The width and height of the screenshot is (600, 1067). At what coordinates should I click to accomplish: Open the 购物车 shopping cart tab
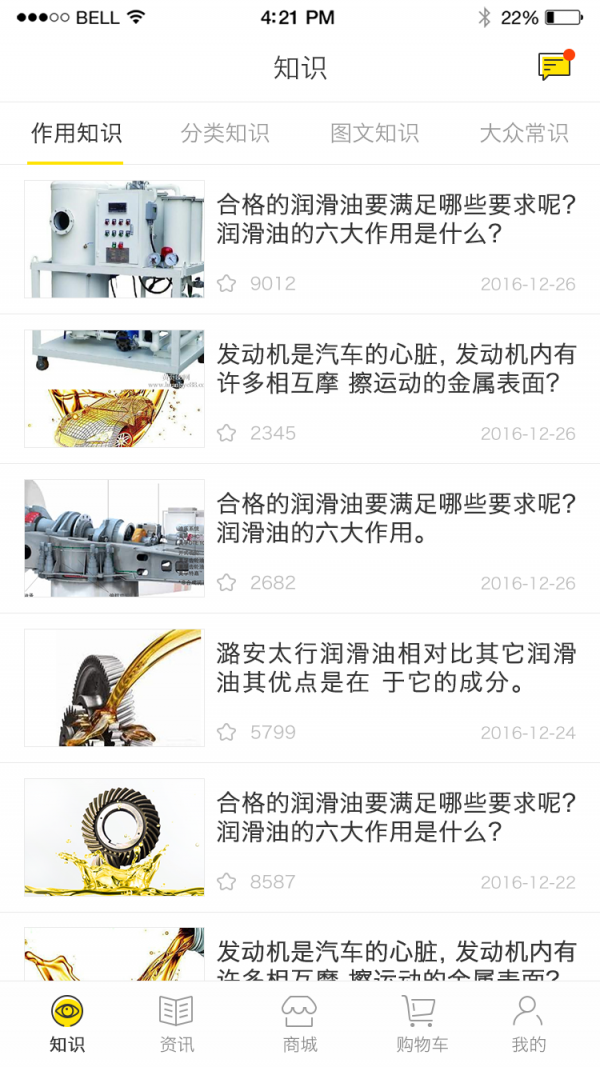pyautogui.click(x=421, y=1024)
